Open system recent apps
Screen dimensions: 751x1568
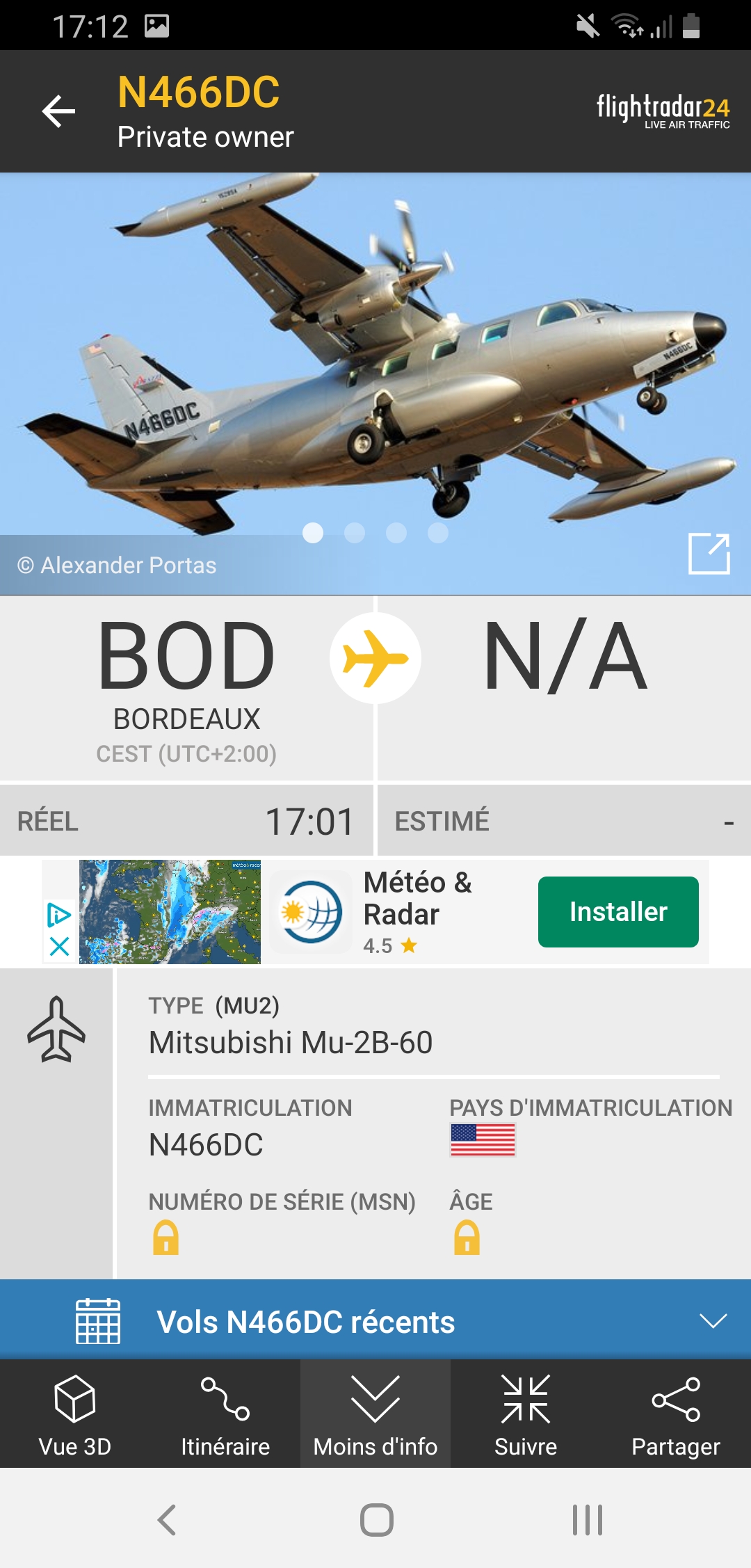587,1519
